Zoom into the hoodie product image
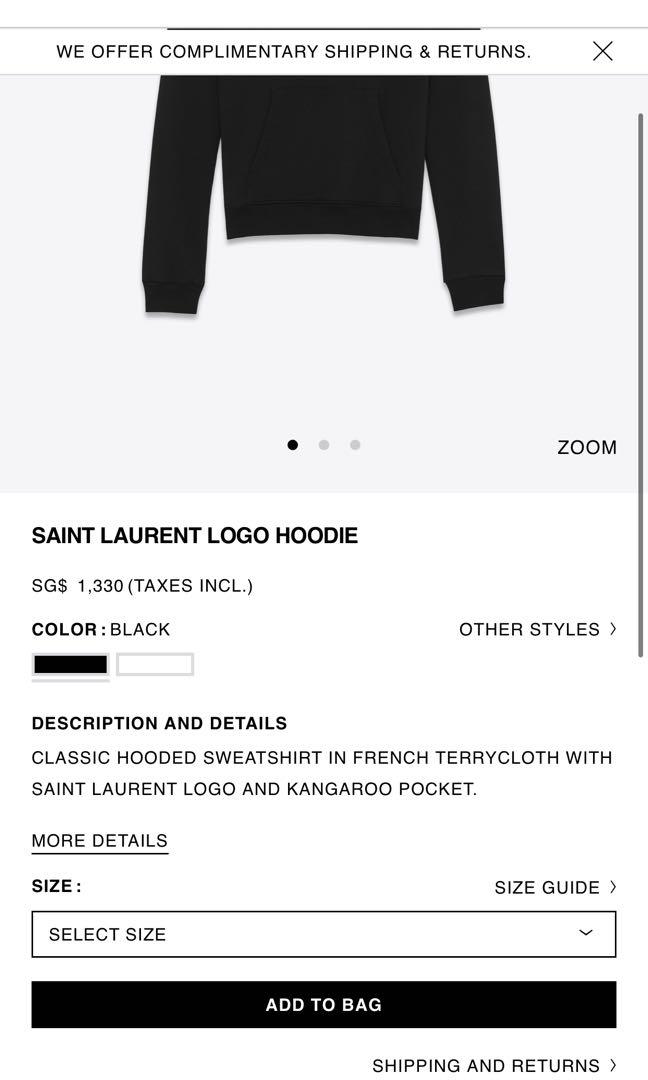 (x=587, y=447)
